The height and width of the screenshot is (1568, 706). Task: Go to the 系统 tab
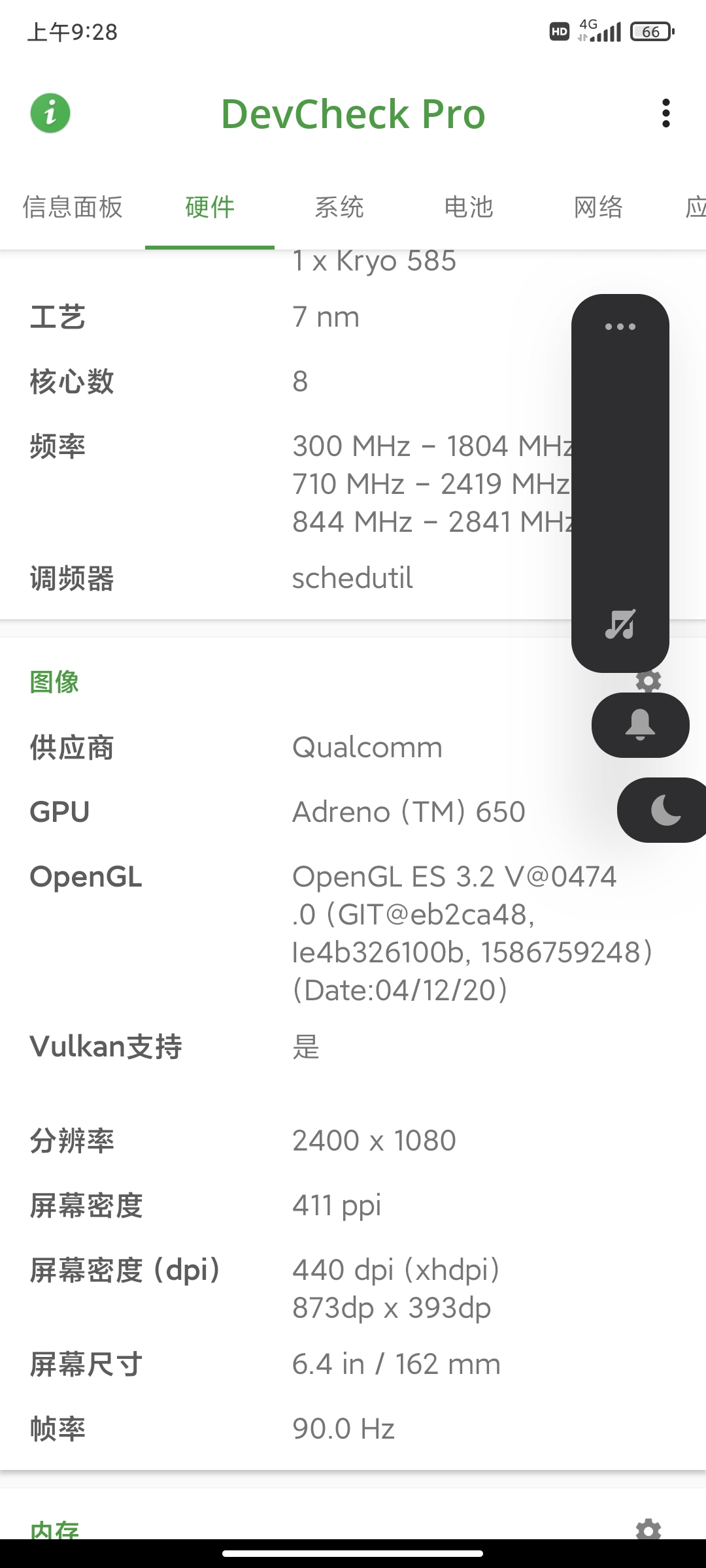pyautogui.click(x=339, y=208)
